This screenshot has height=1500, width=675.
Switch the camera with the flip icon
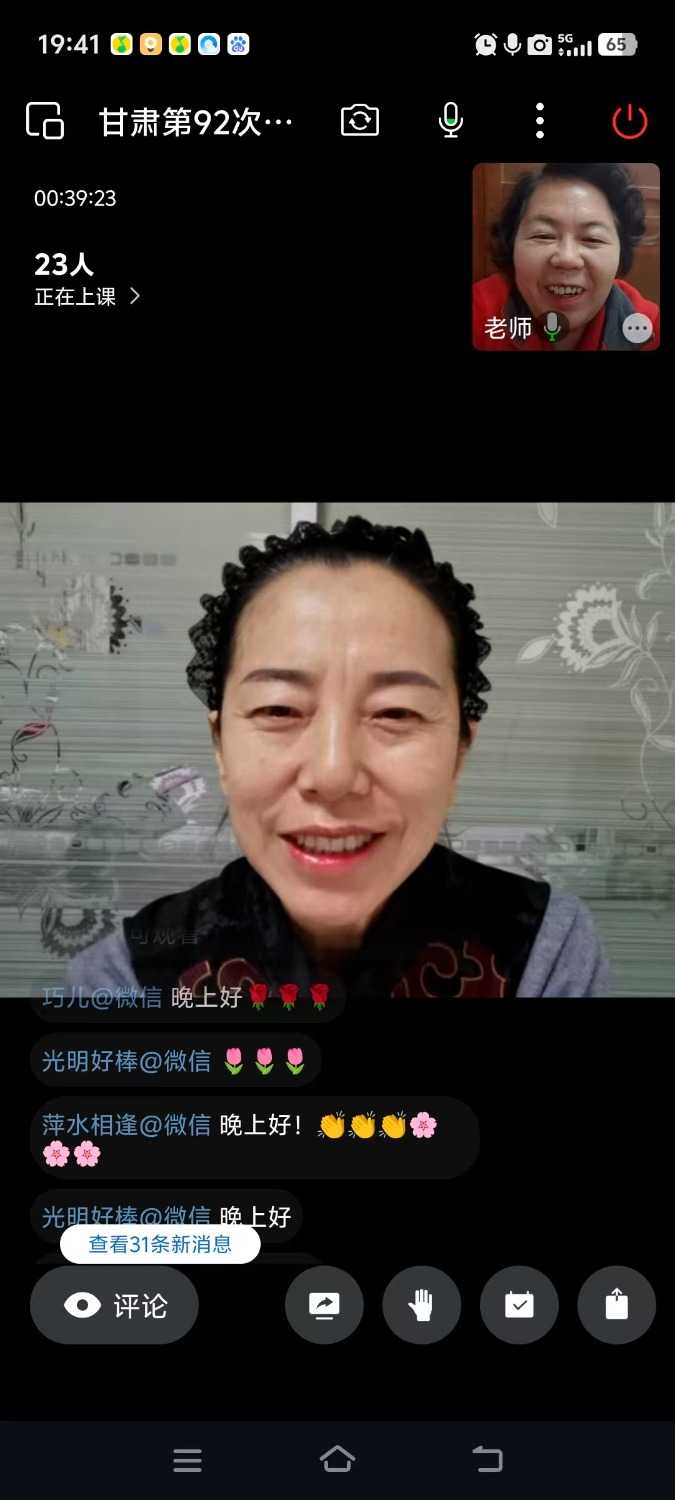click(360, 121)
